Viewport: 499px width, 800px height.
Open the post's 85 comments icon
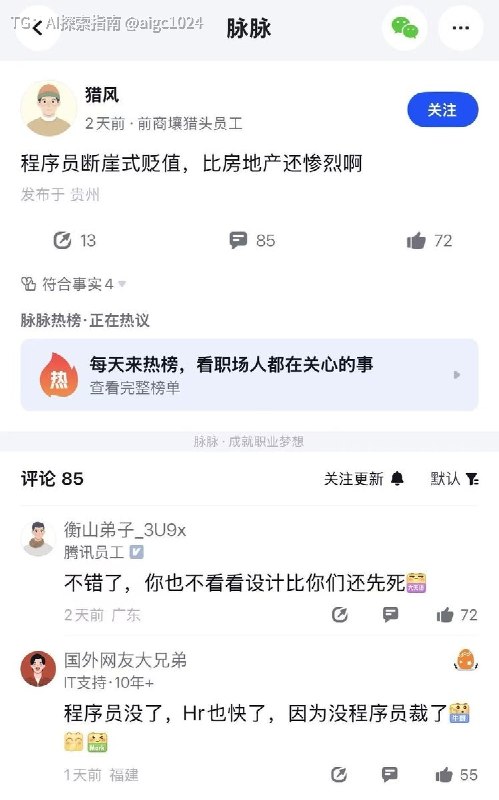pyautogui.click(x=252, y=240)
